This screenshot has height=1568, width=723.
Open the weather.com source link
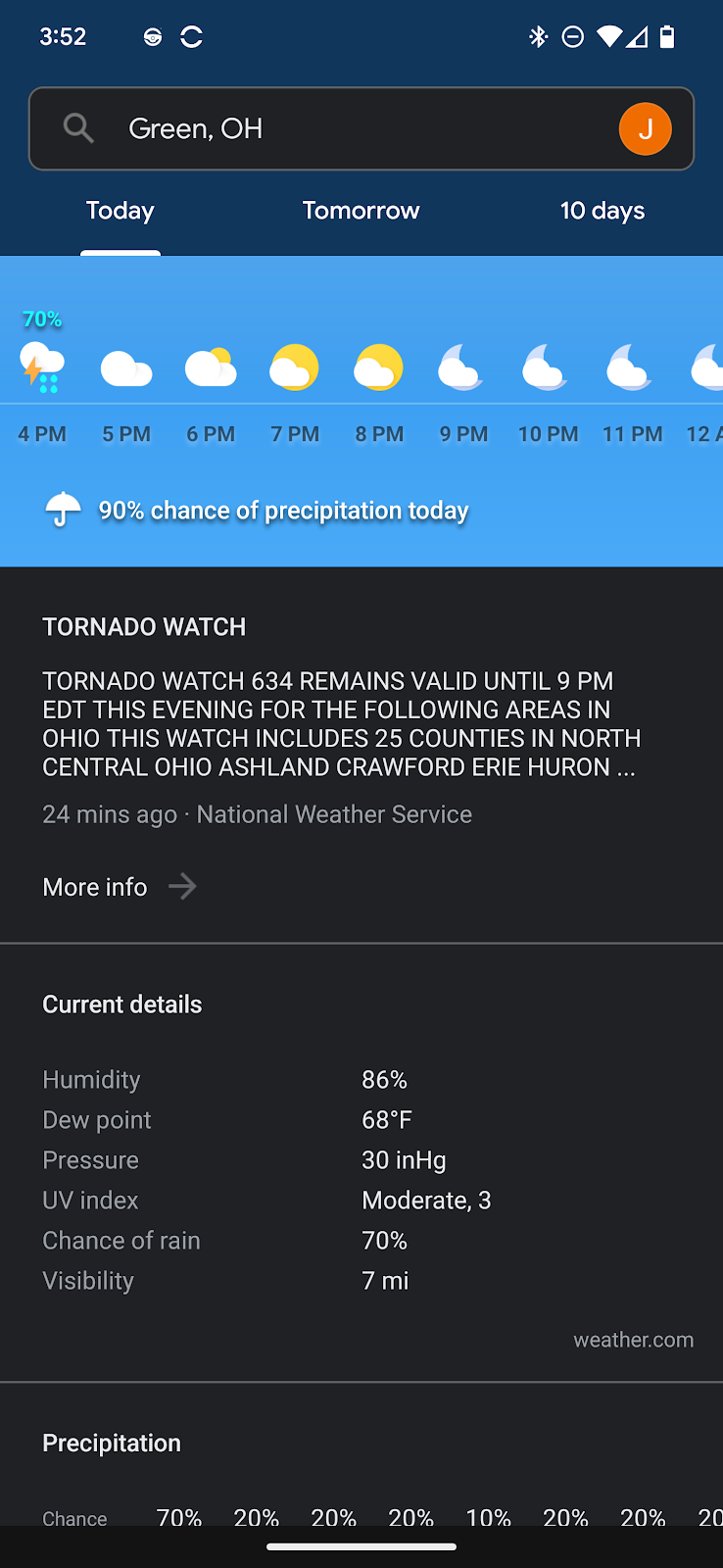[x=633, y=1340]
